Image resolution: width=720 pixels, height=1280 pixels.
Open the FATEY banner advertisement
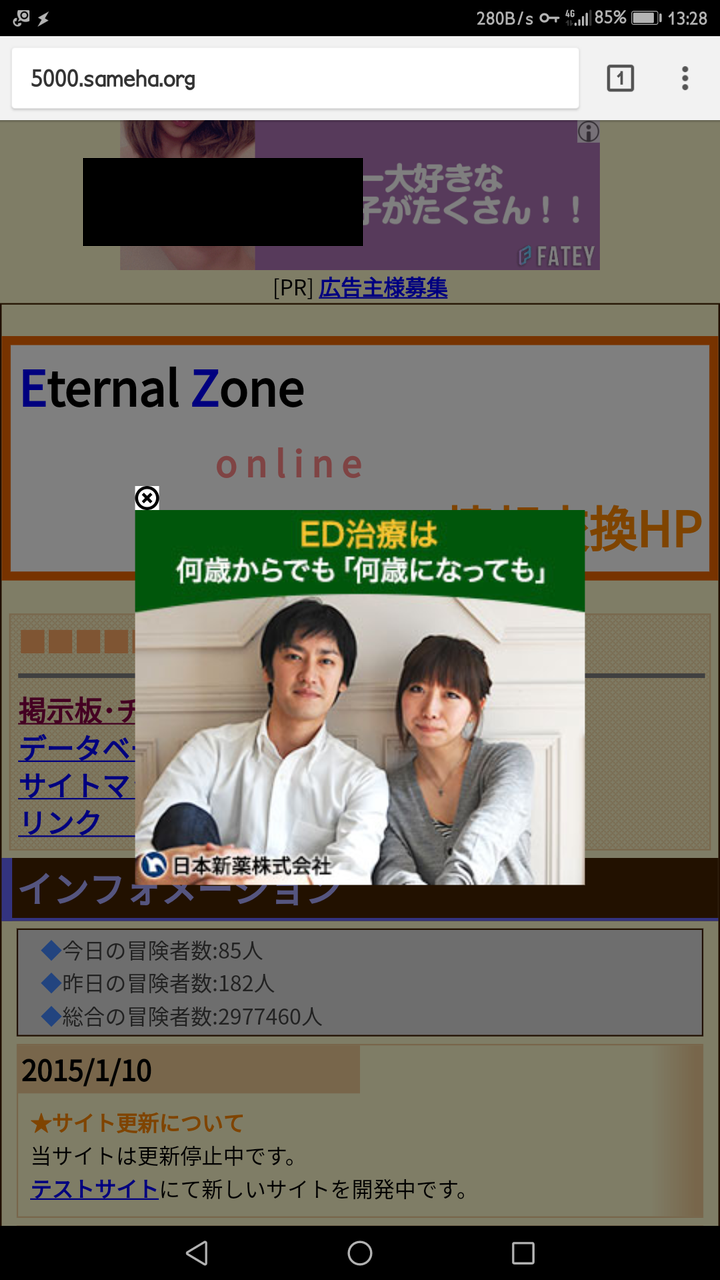(x=360, y=195)
